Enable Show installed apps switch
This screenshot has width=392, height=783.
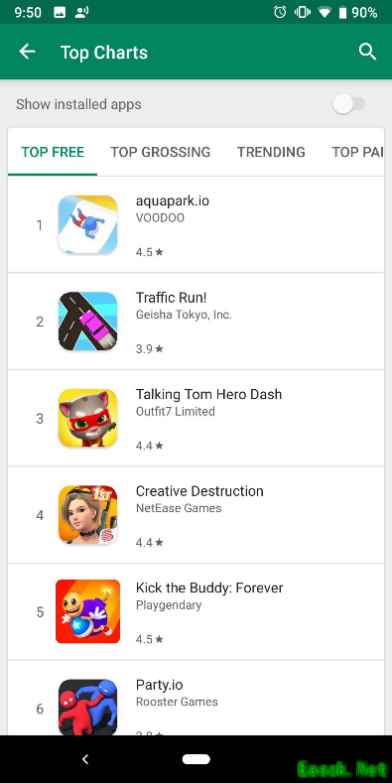[349, 104]
